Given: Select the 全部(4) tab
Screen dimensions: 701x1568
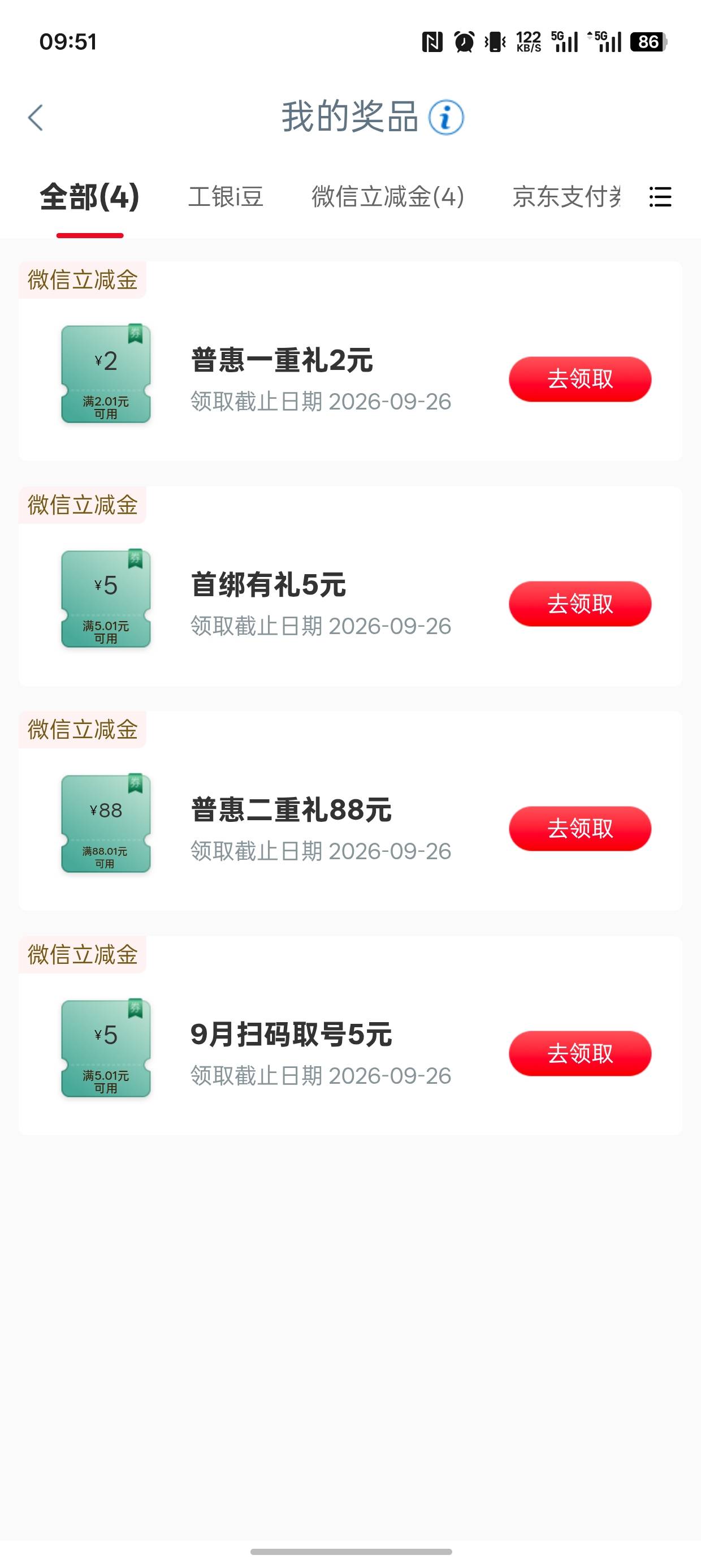Looking at the screenshot, I should (x=90, y=197).
